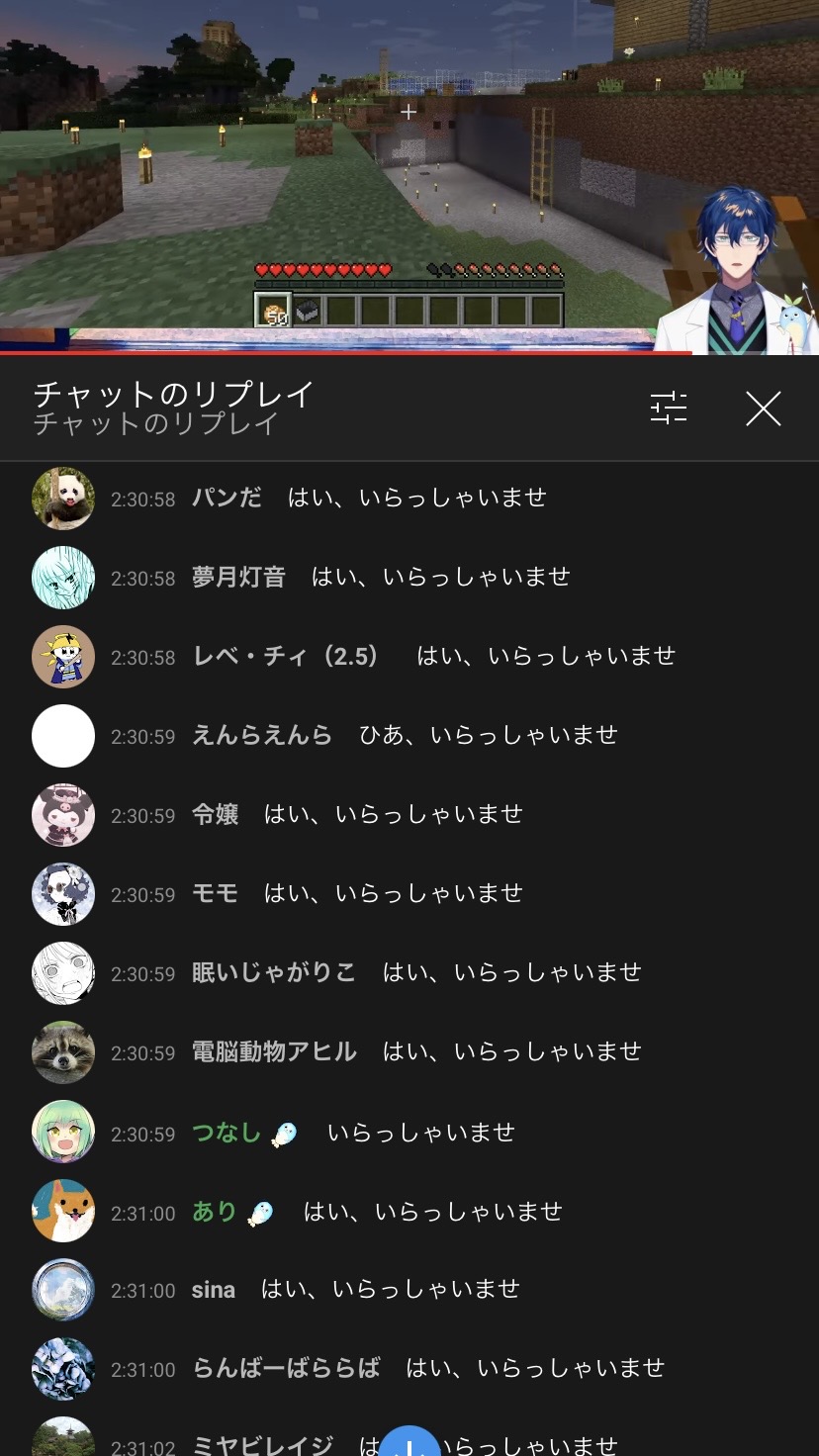Screen dimensions: 819x1456
Task: Open member あり's chat message
Action: point(432,1212)
